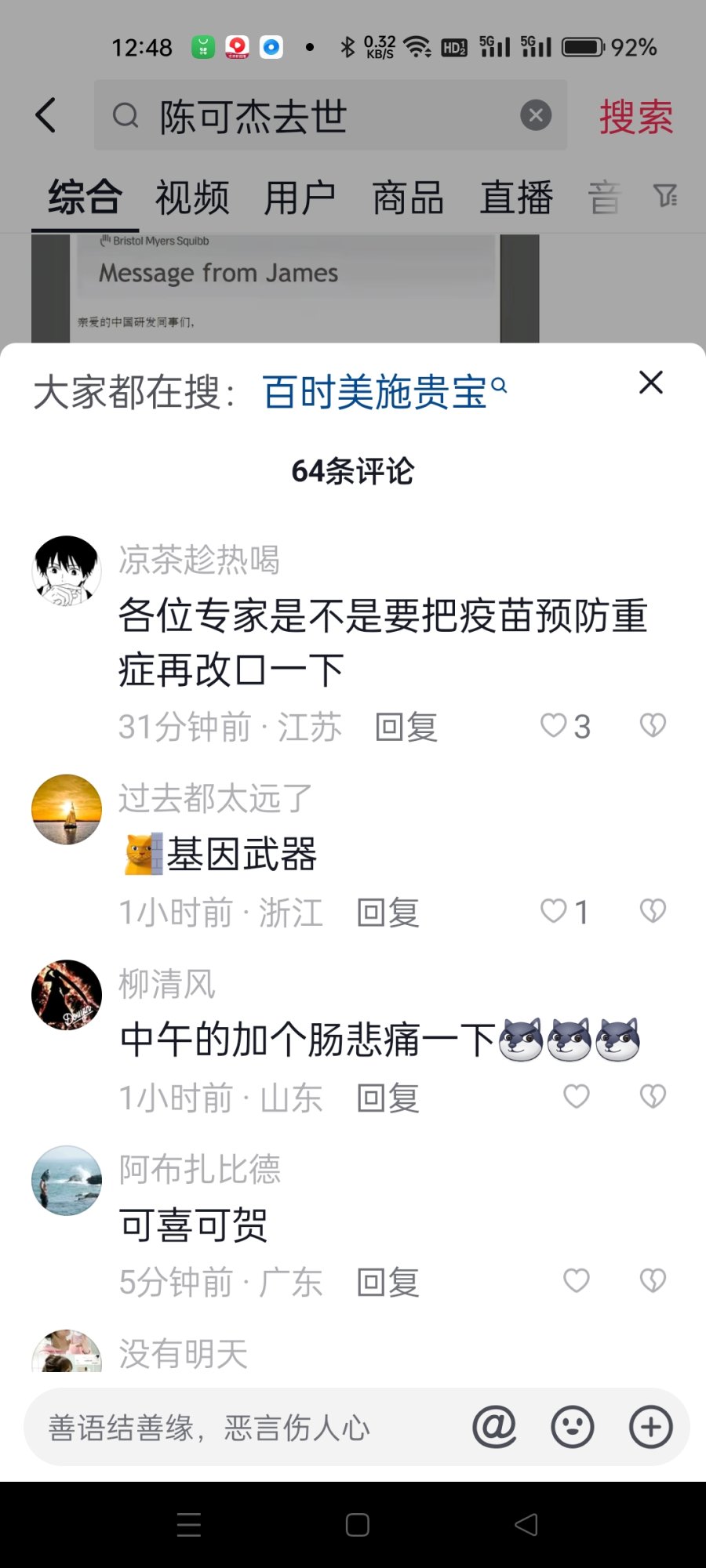This screenshot has height=1568, width=706.
Task: Open 凉茶趁热喝's profile avatar
Action: point(67,571)
